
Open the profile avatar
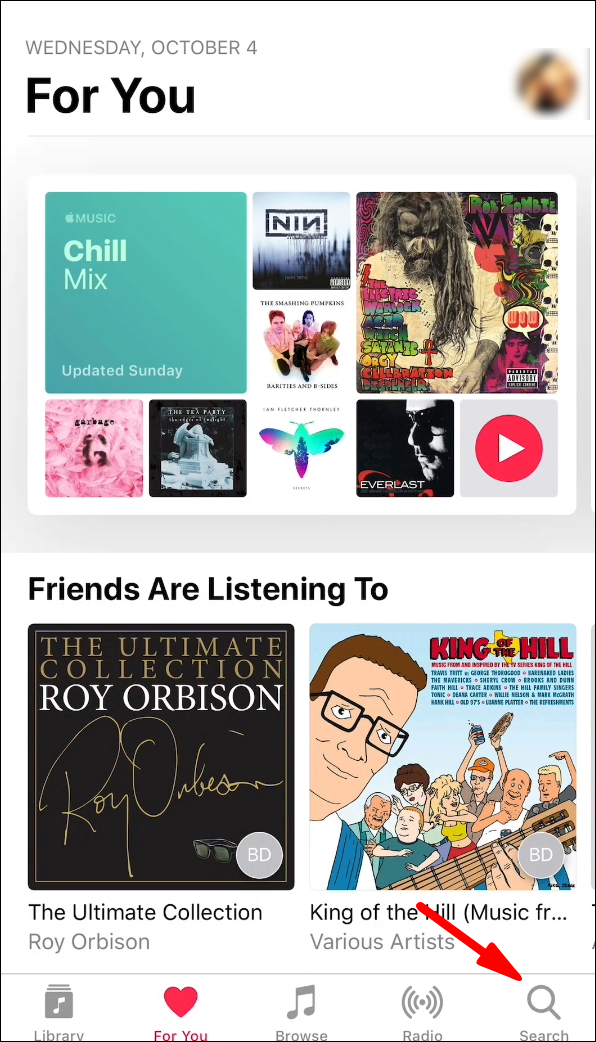[x=549, y=84]
